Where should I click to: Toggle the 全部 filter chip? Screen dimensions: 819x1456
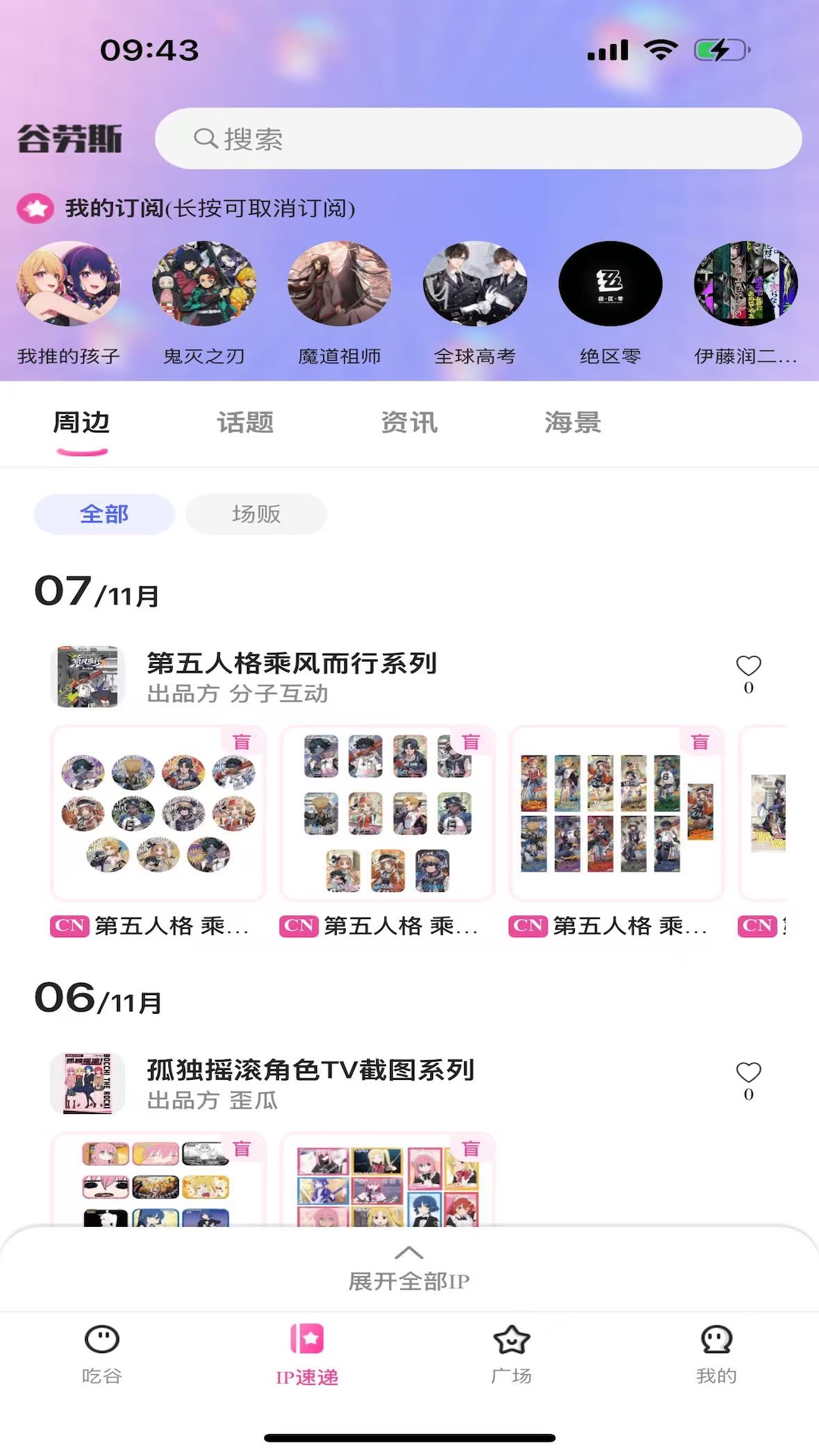click(x=104, y=513)
